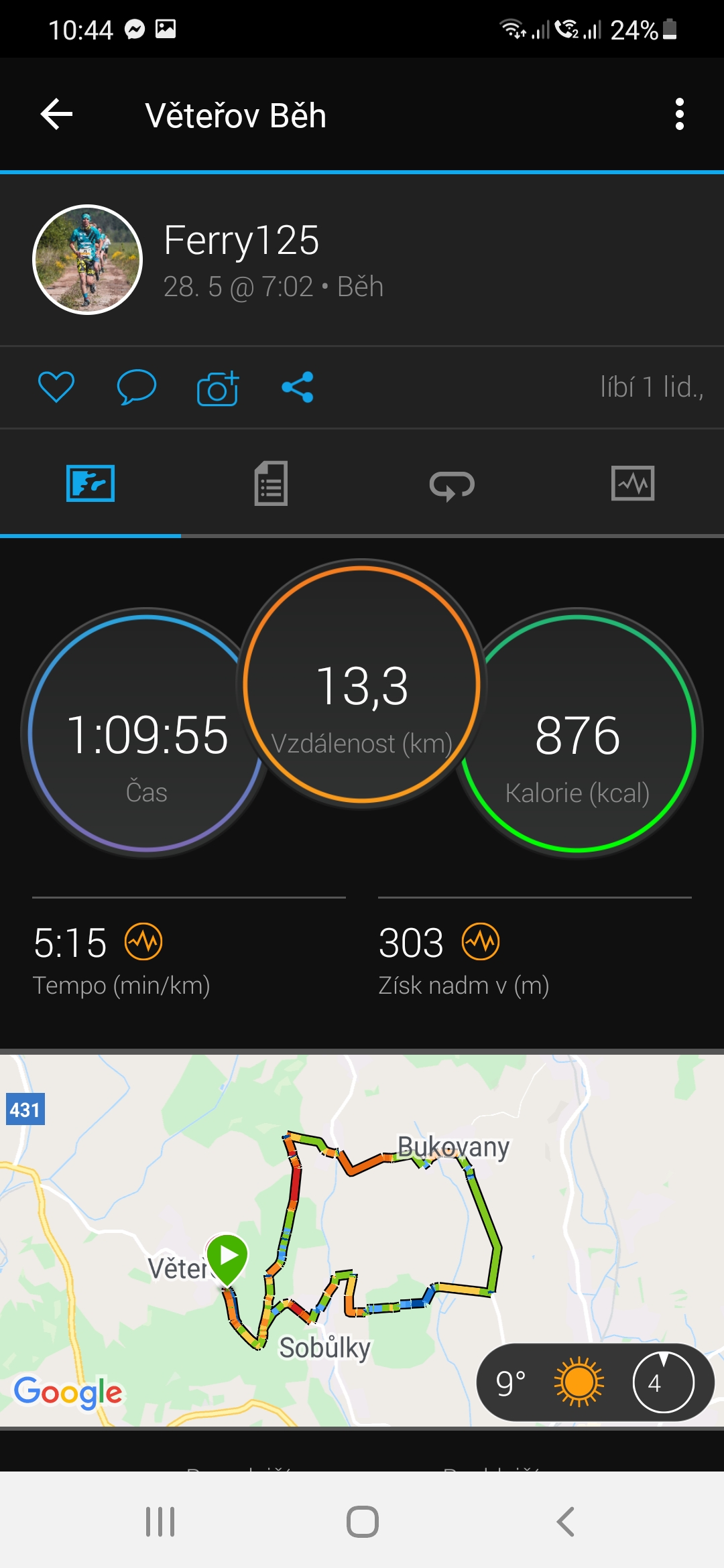This screenshot has height=1568, width=724.
Task: Open recent apps from navigation bar
Action: [160, 1521]
